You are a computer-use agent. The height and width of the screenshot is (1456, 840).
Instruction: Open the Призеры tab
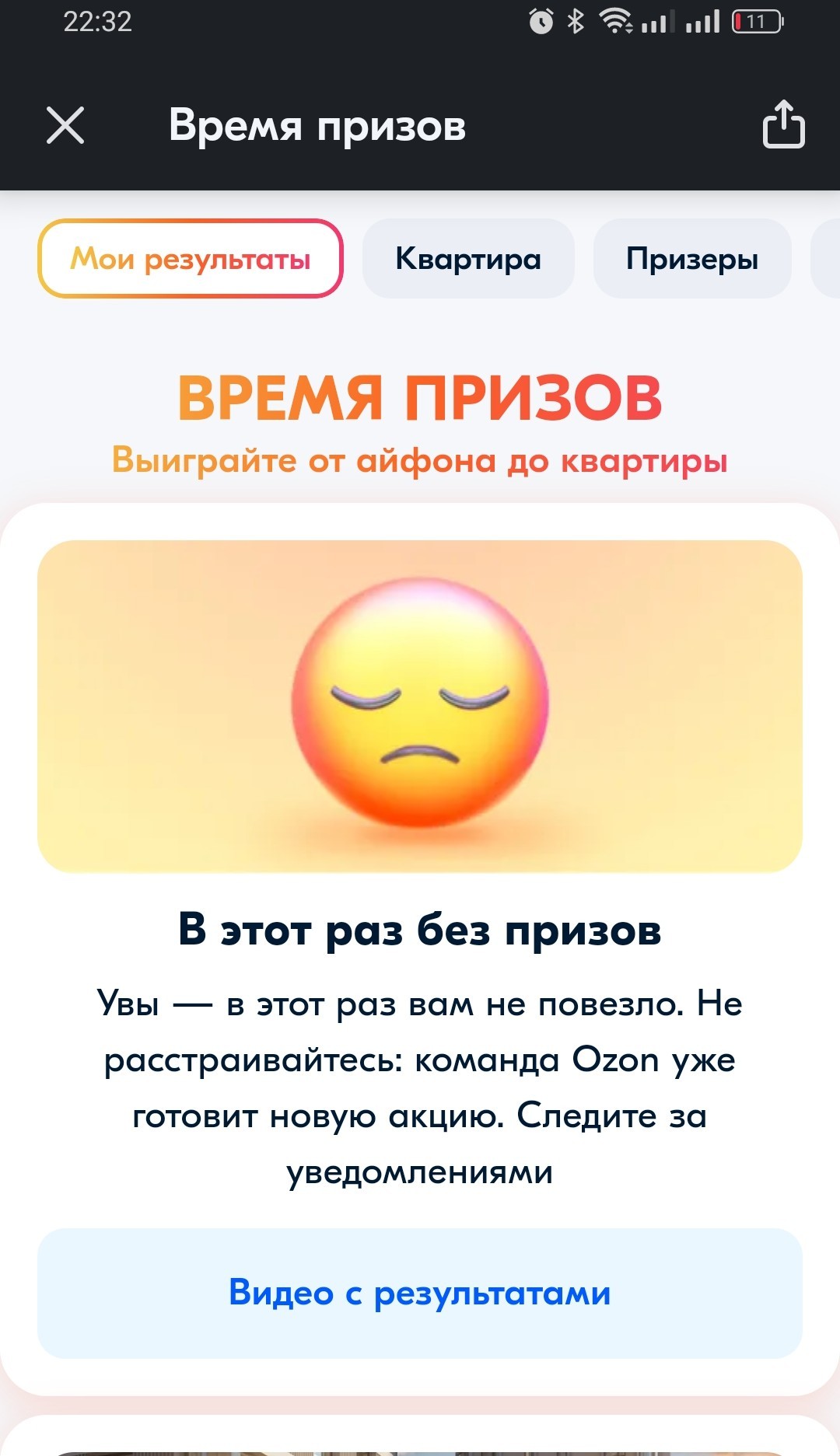692,259
